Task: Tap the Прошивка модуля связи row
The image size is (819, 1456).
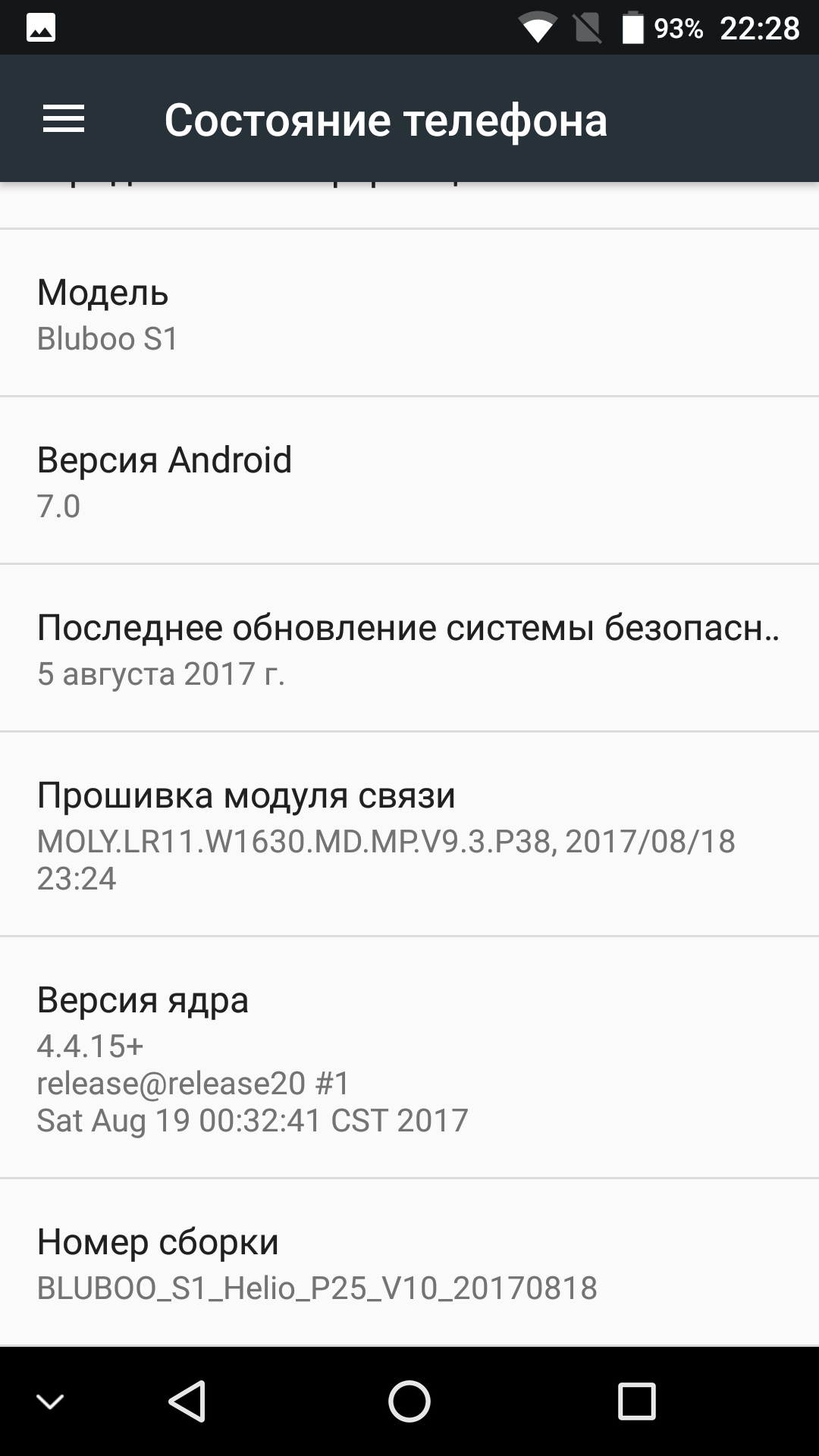Action: point(409,834)
